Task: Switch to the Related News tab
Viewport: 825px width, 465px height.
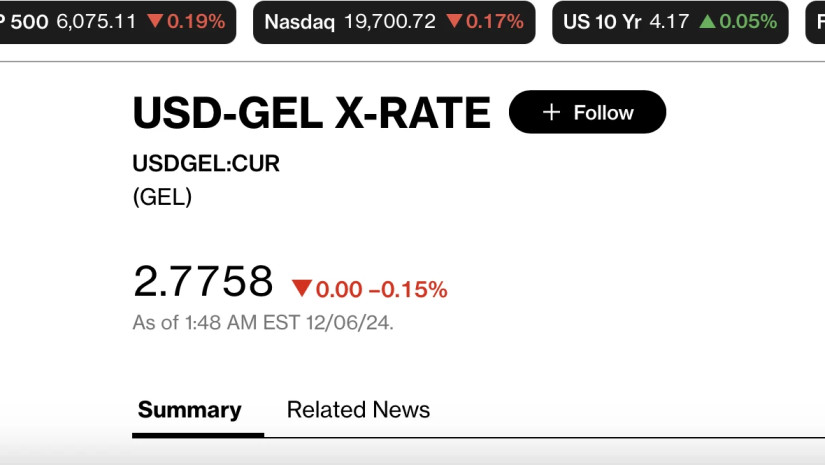Action: [358, 410]
